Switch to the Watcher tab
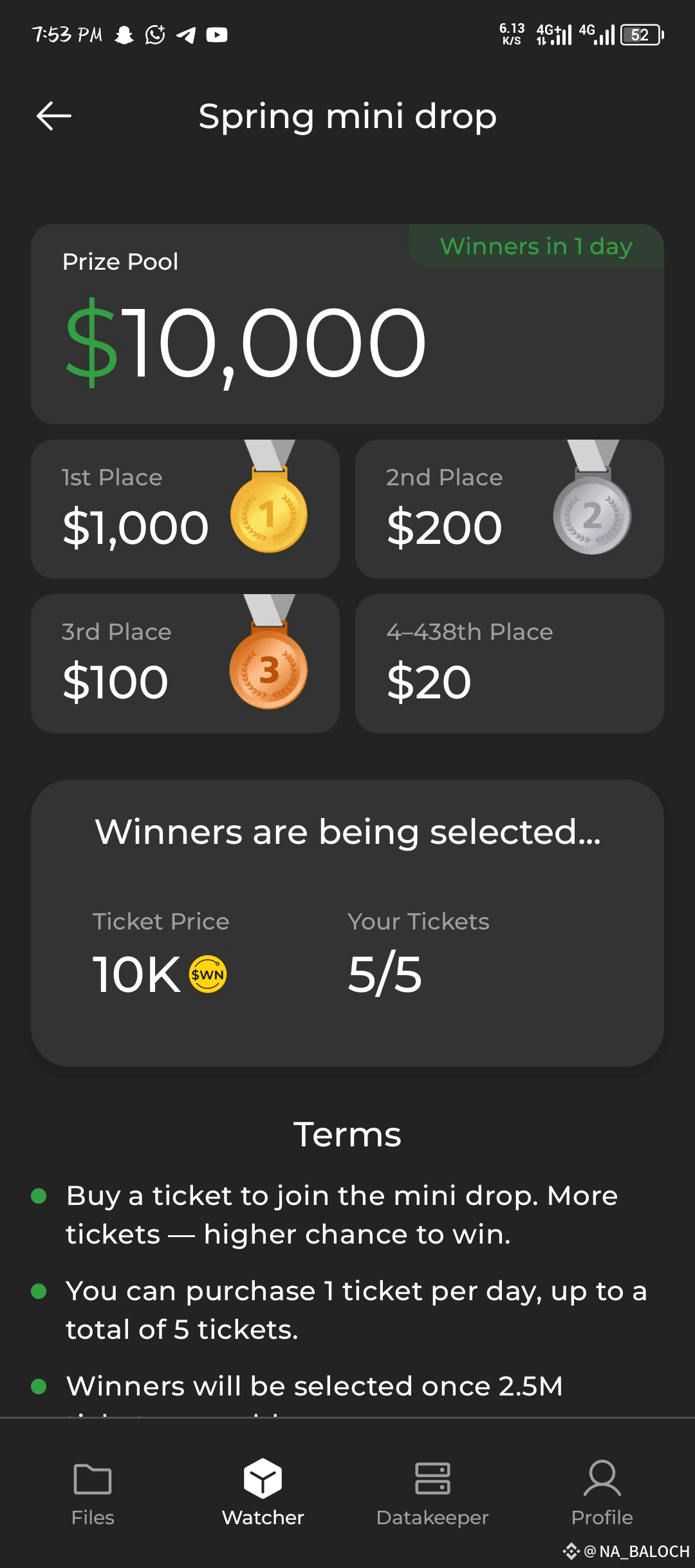The width and height of the screenshot is (695, 1568). [x=263, y=1493]
